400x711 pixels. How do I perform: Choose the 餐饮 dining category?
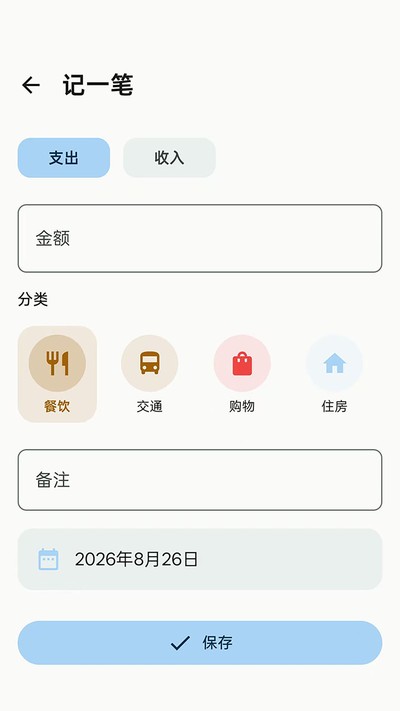57,374
